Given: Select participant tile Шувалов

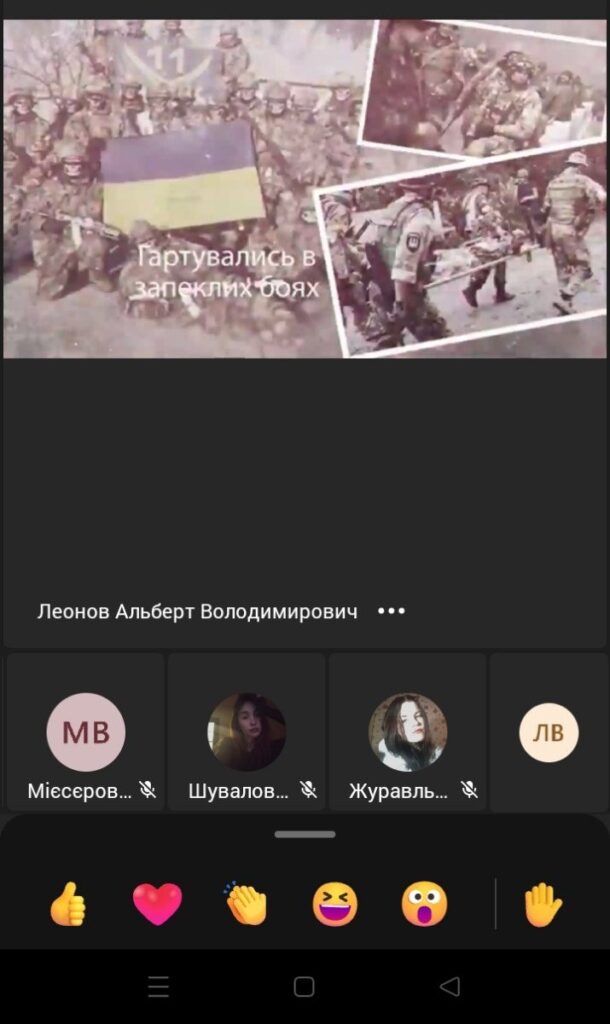Looking at the screenshot, I should click(x=247, y=732).
